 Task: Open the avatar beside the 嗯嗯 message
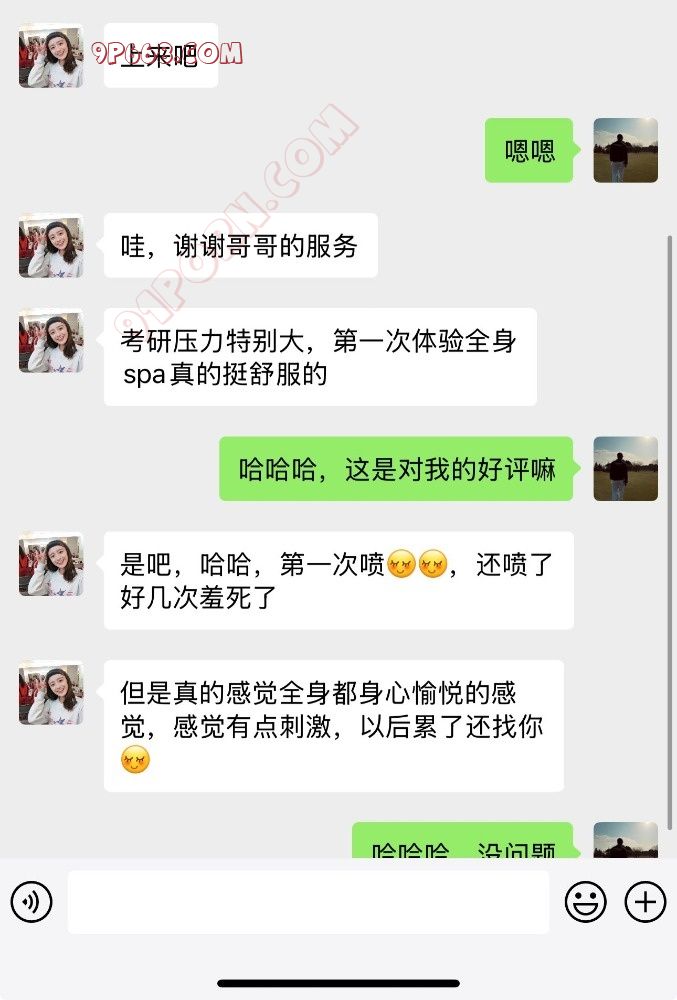click(625, 151)
